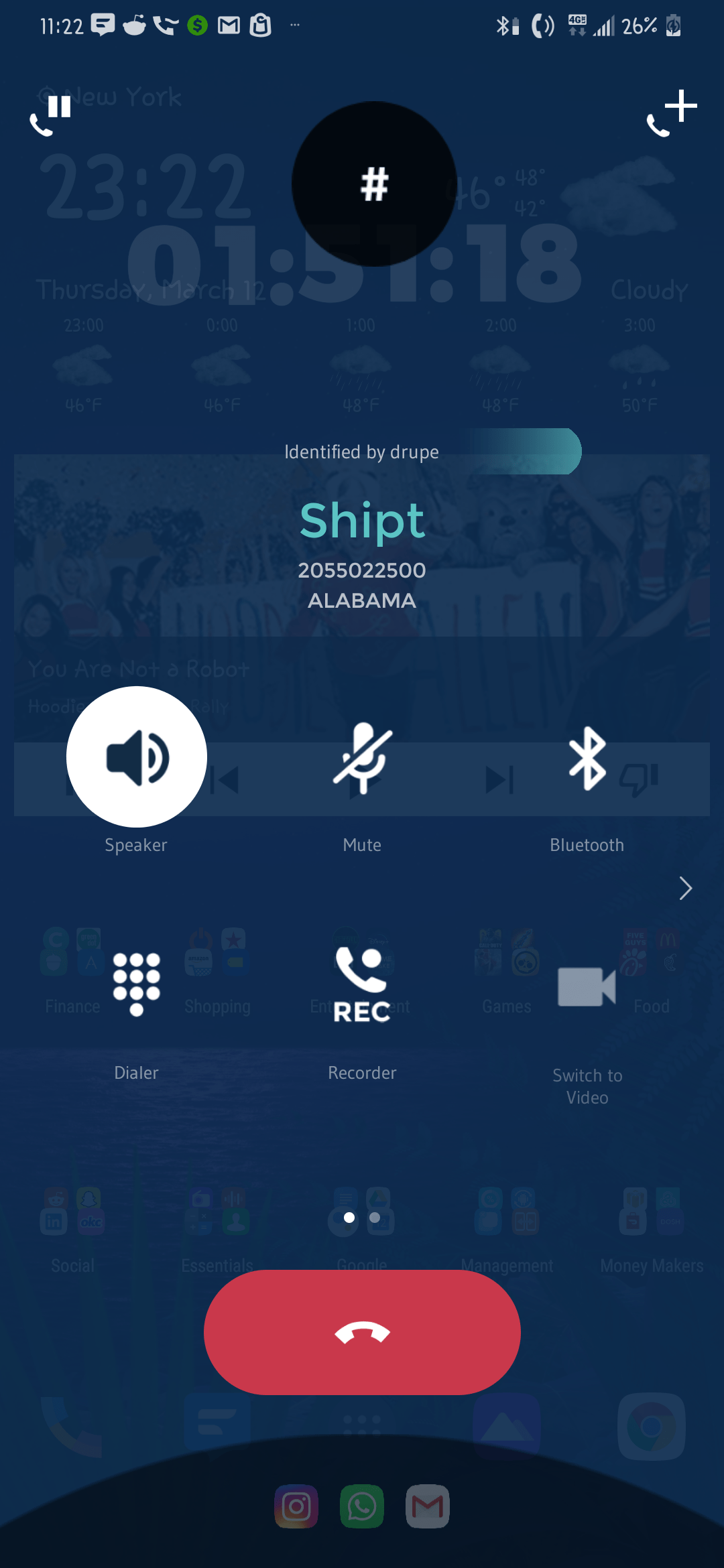Viewport: 724px width, 1568px height.
Task: Switch to Video call
Action: pyautogui.click(x=587, y=986)
